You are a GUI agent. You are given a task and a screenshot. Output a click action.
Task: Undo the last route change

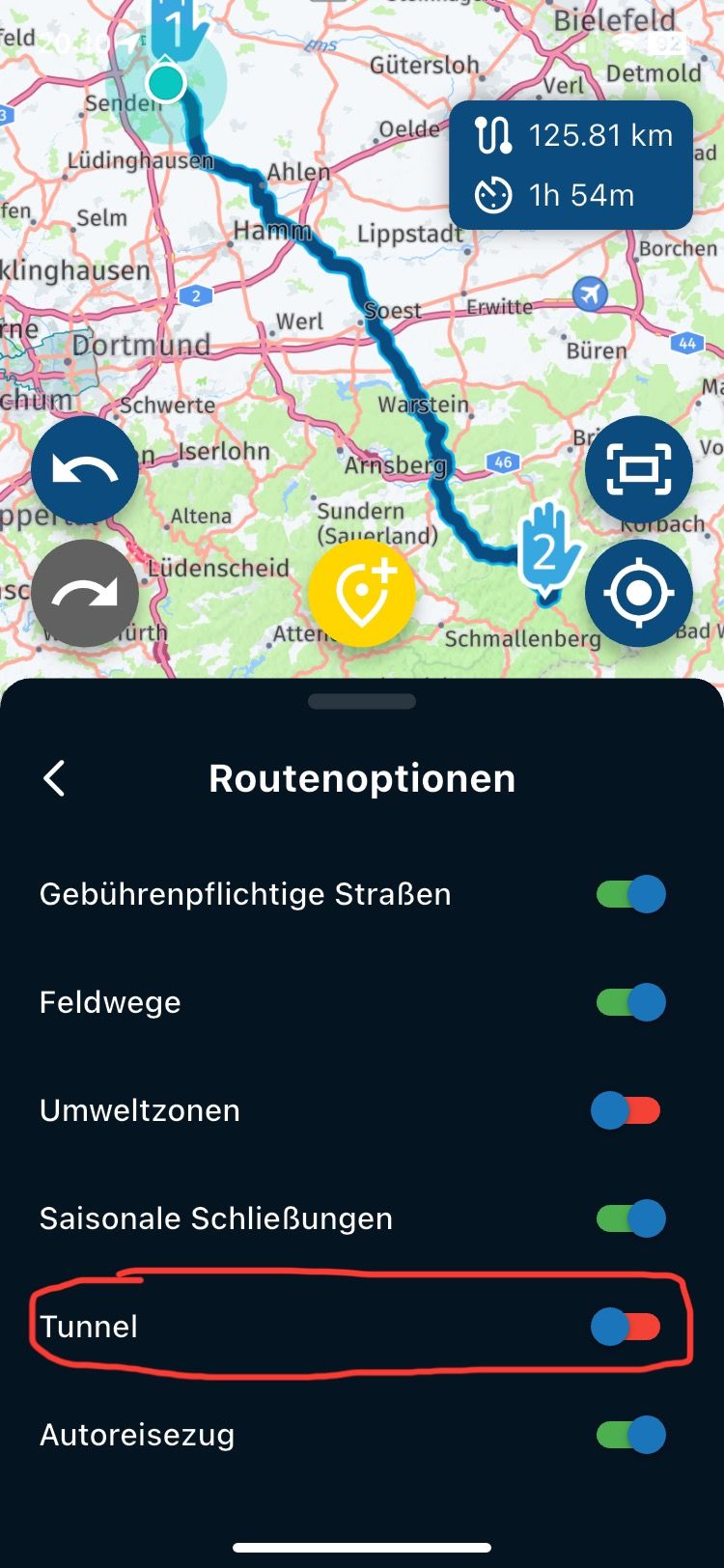tap(85, 469)
